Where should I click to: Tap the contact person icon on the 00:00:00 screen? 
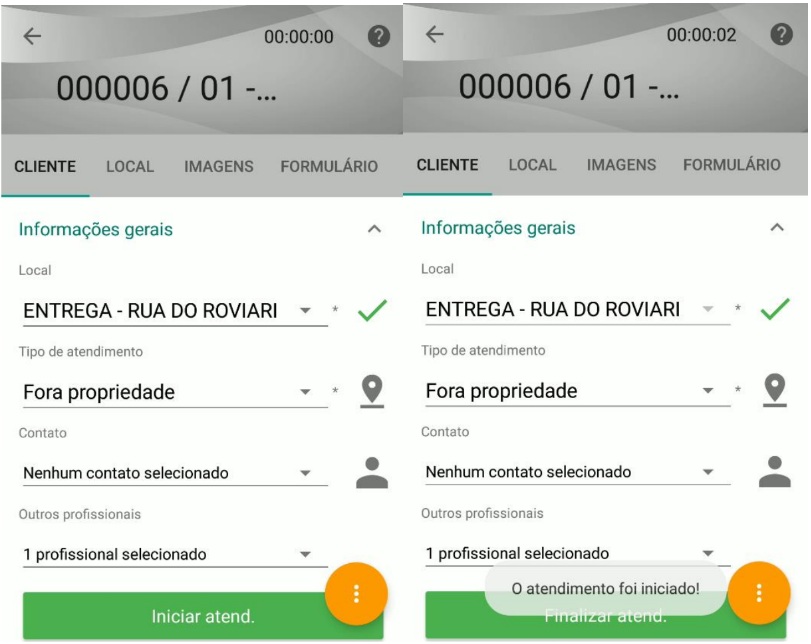click(372, 473)
